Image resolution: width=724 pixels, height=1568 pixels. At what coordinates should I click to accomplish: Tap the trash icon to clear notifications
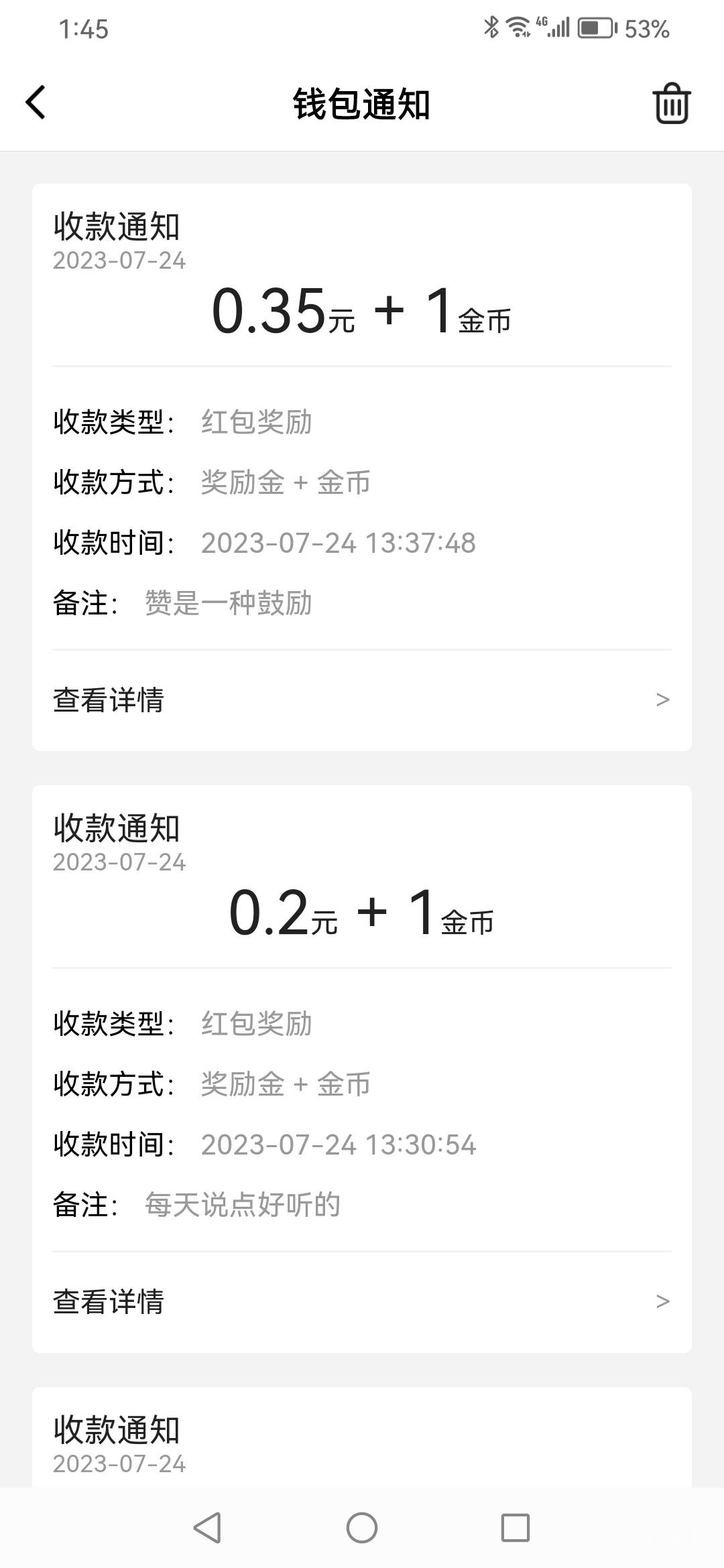coord(671,104)
